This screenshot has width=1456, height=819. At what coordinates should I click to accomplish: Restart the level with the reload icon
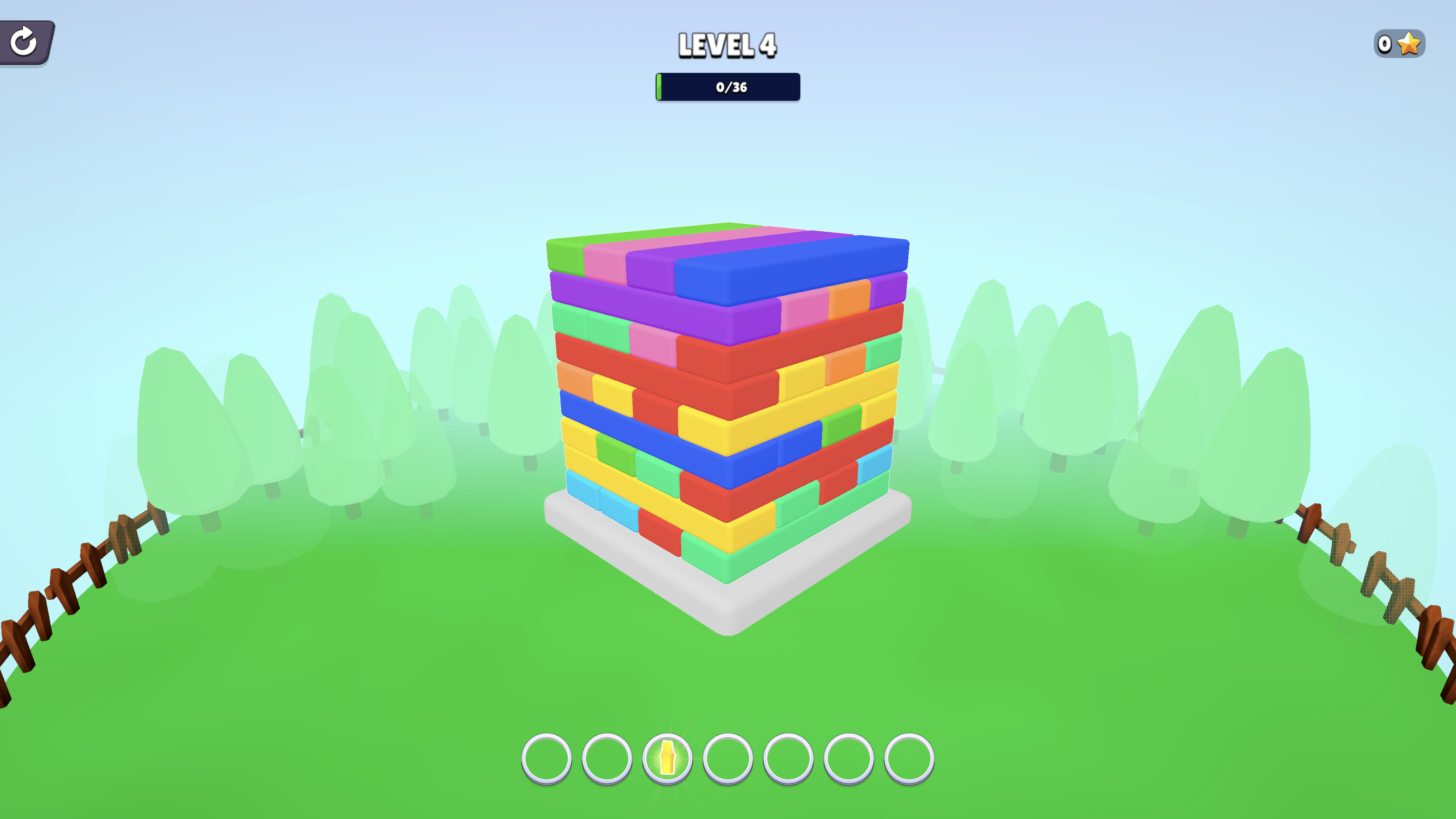pyautogui.click(x=24, y=43)
